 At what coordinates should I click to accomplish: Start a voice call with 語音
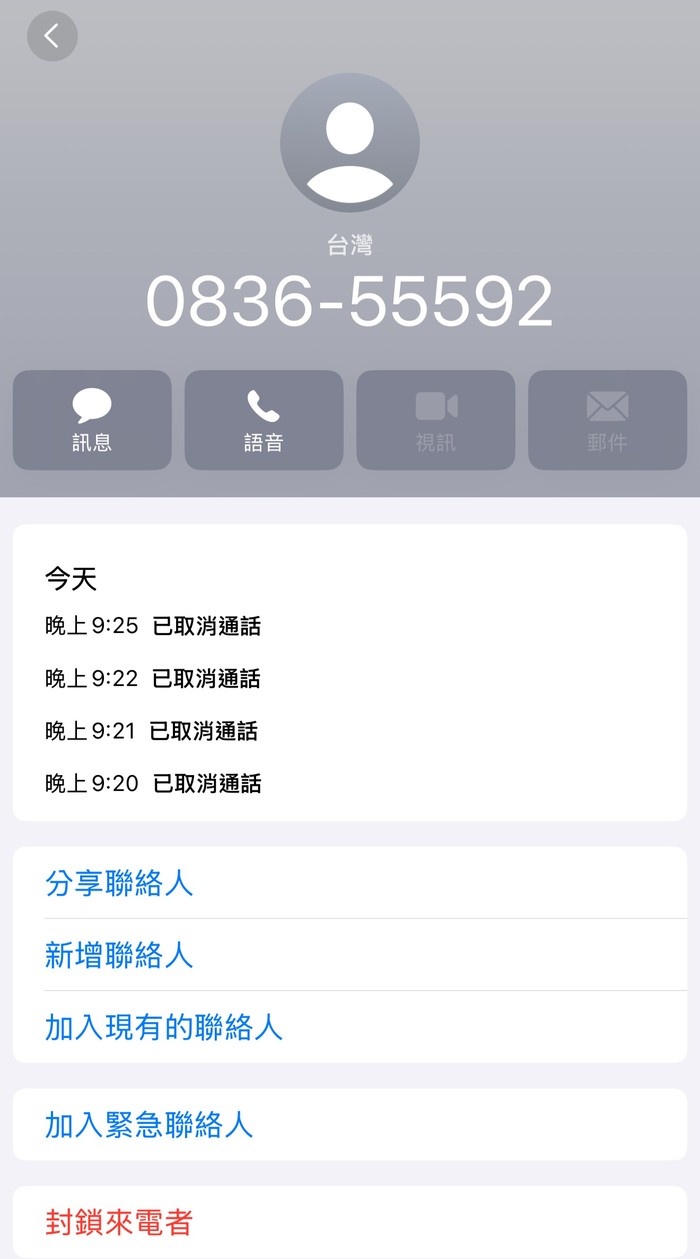[x=264, y=420]
